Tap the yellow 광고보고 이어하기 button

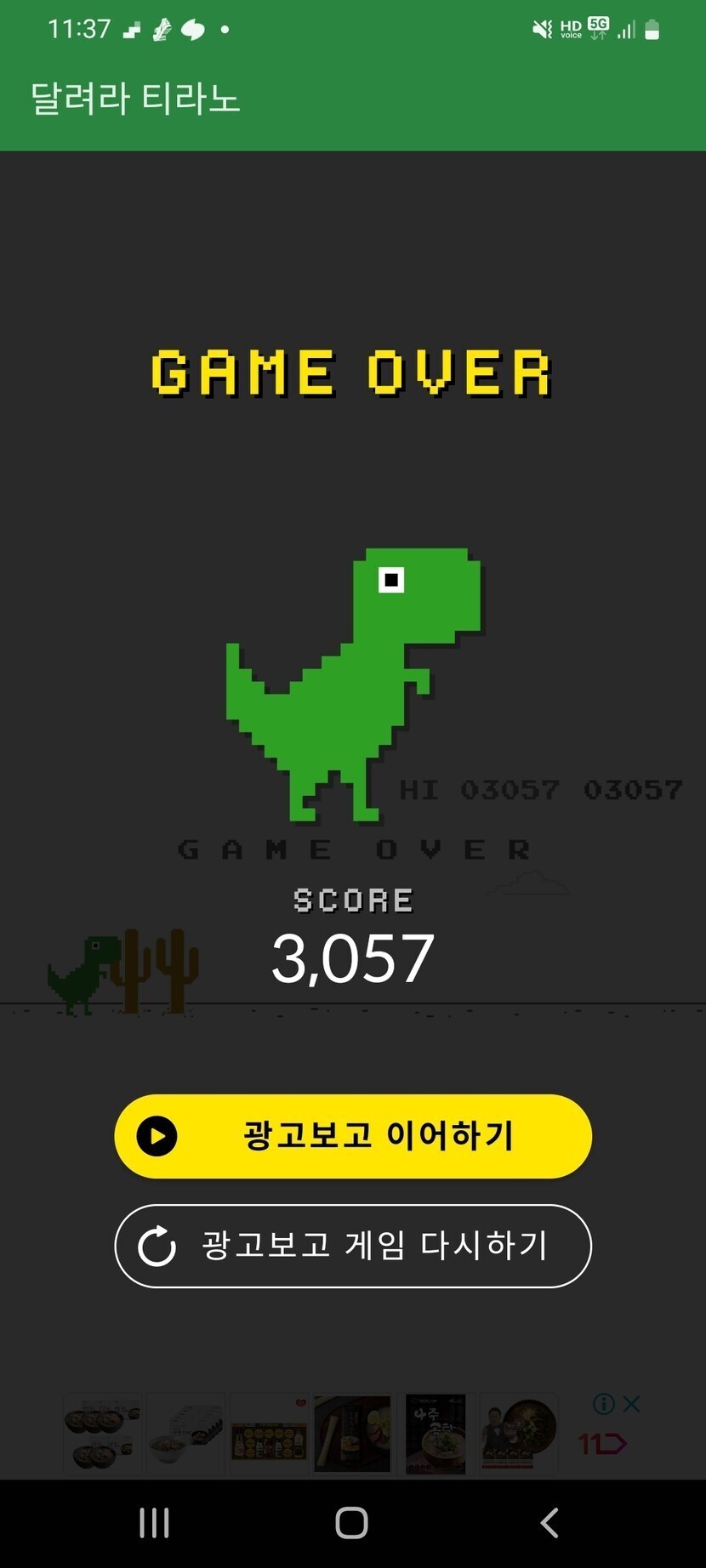point(353,1136)
